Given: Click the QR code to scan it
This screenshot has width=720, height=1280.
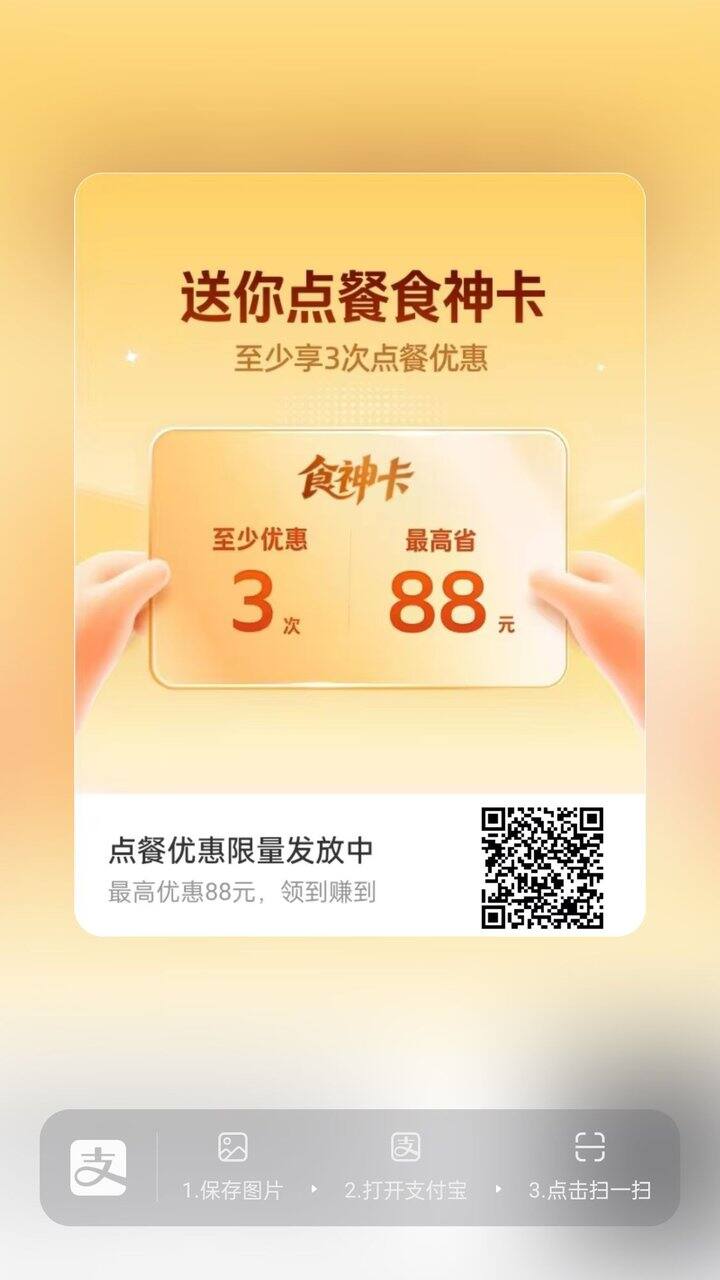Looking at the screenshot, I should coord(543,866).
